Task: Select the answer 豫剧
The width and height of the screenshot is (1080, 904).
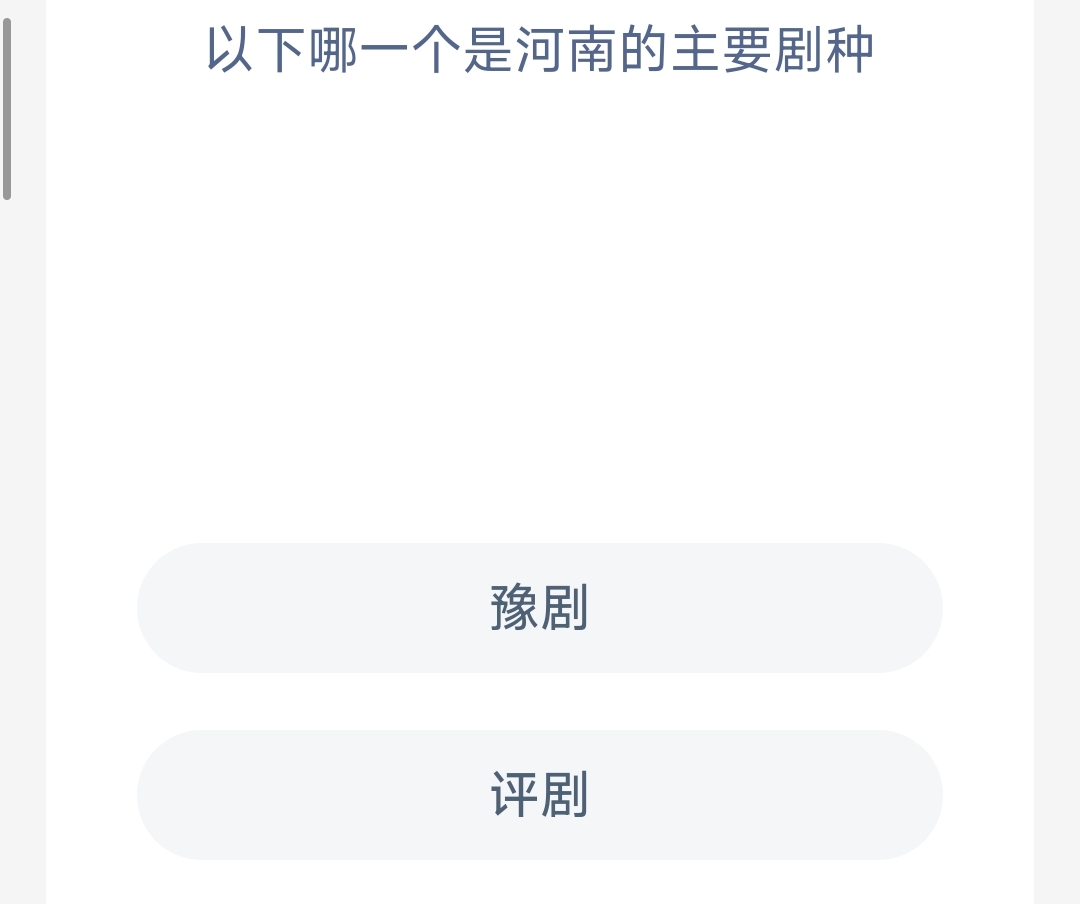Action: pos(539,608)
